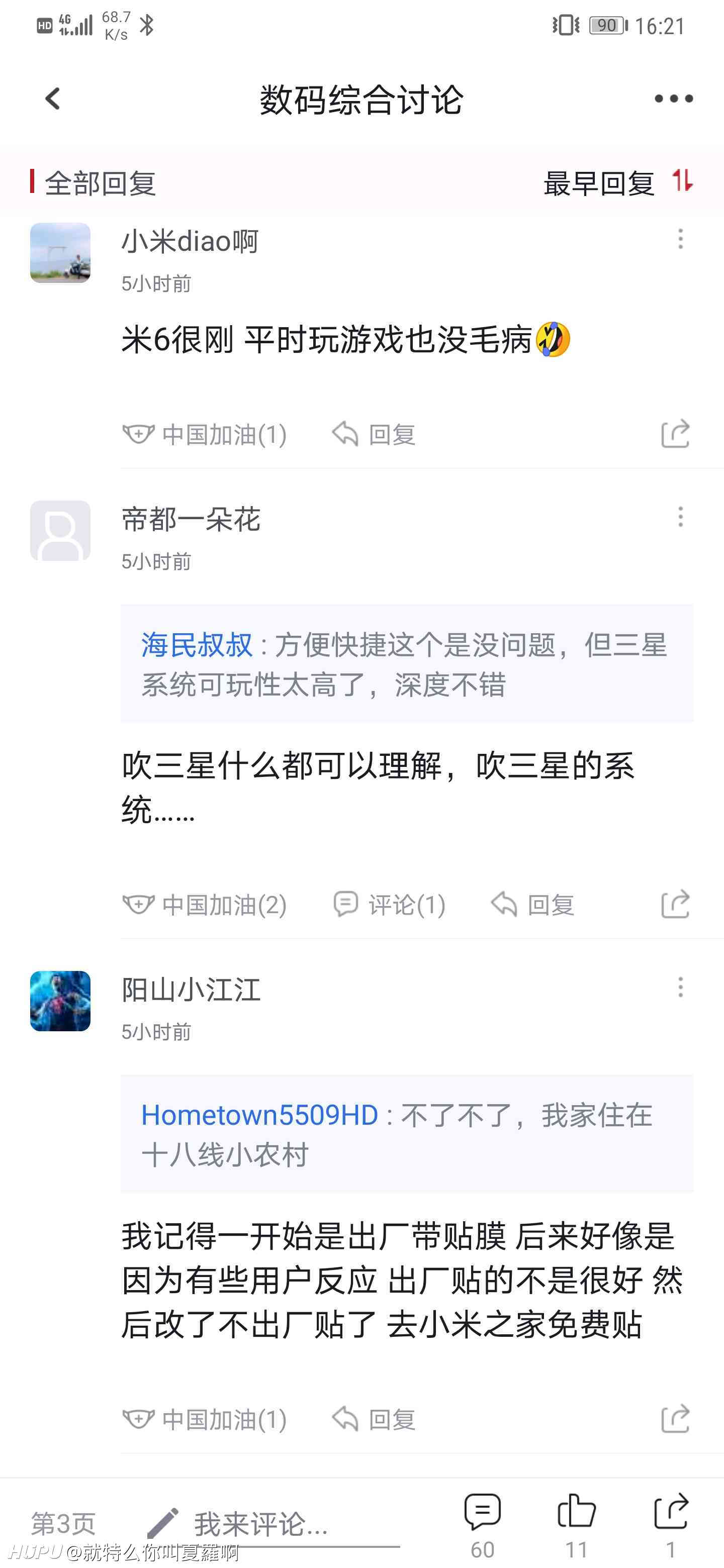Like the post with the thumbs-up icon
Screen dimensions: 724x1568
(x=576, y=1525)
